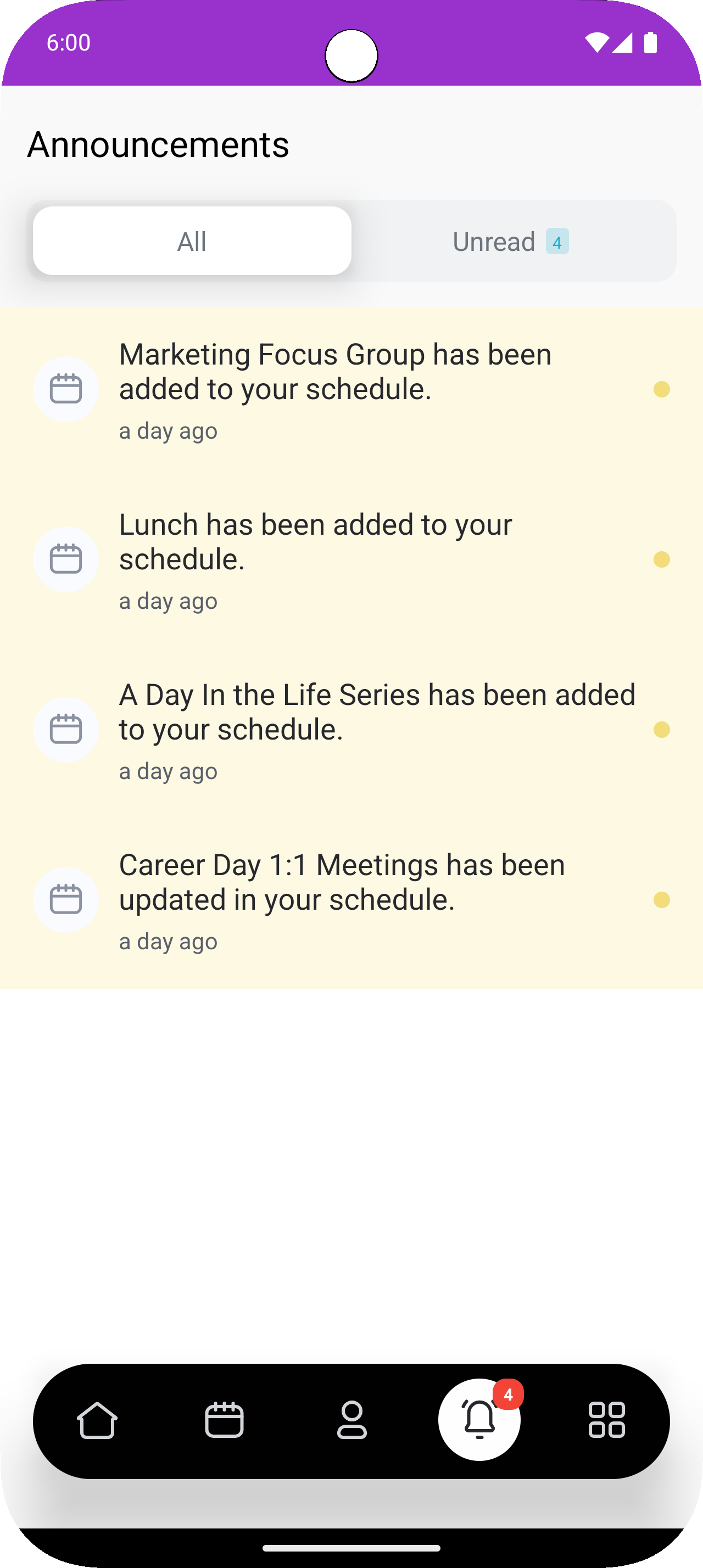Switch to the Unread tab

(511, 241)
